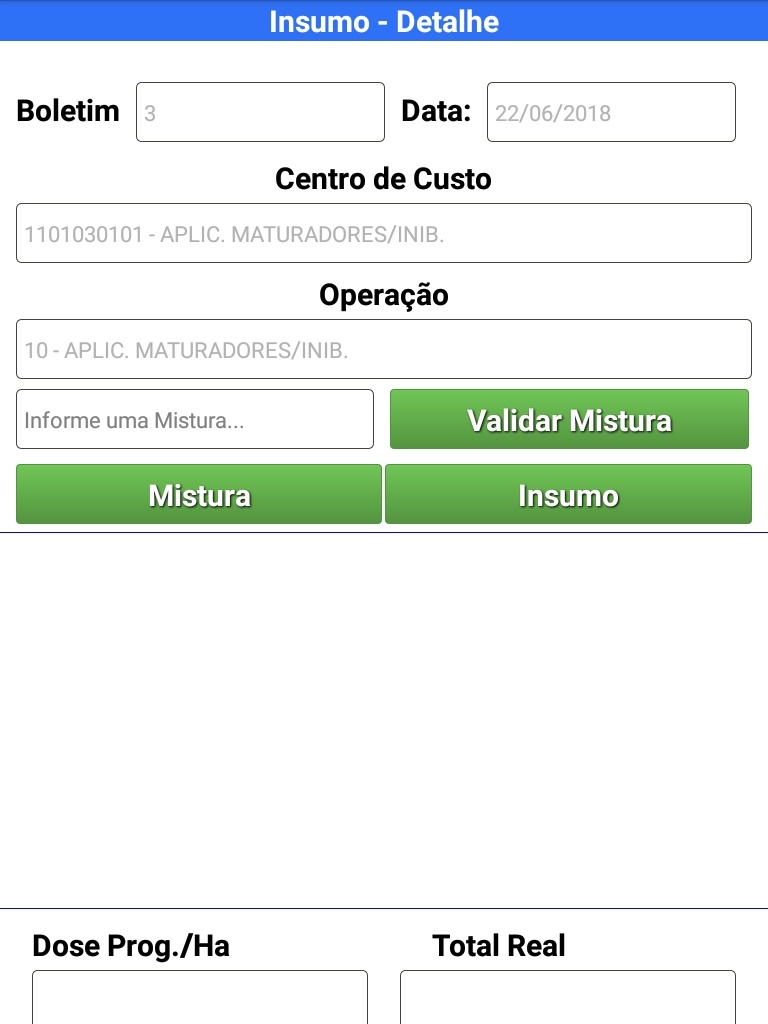The height and width of the screenshot is (1024, 768).
Task: Tap the Boletim number field
Action: pos(260,112)
